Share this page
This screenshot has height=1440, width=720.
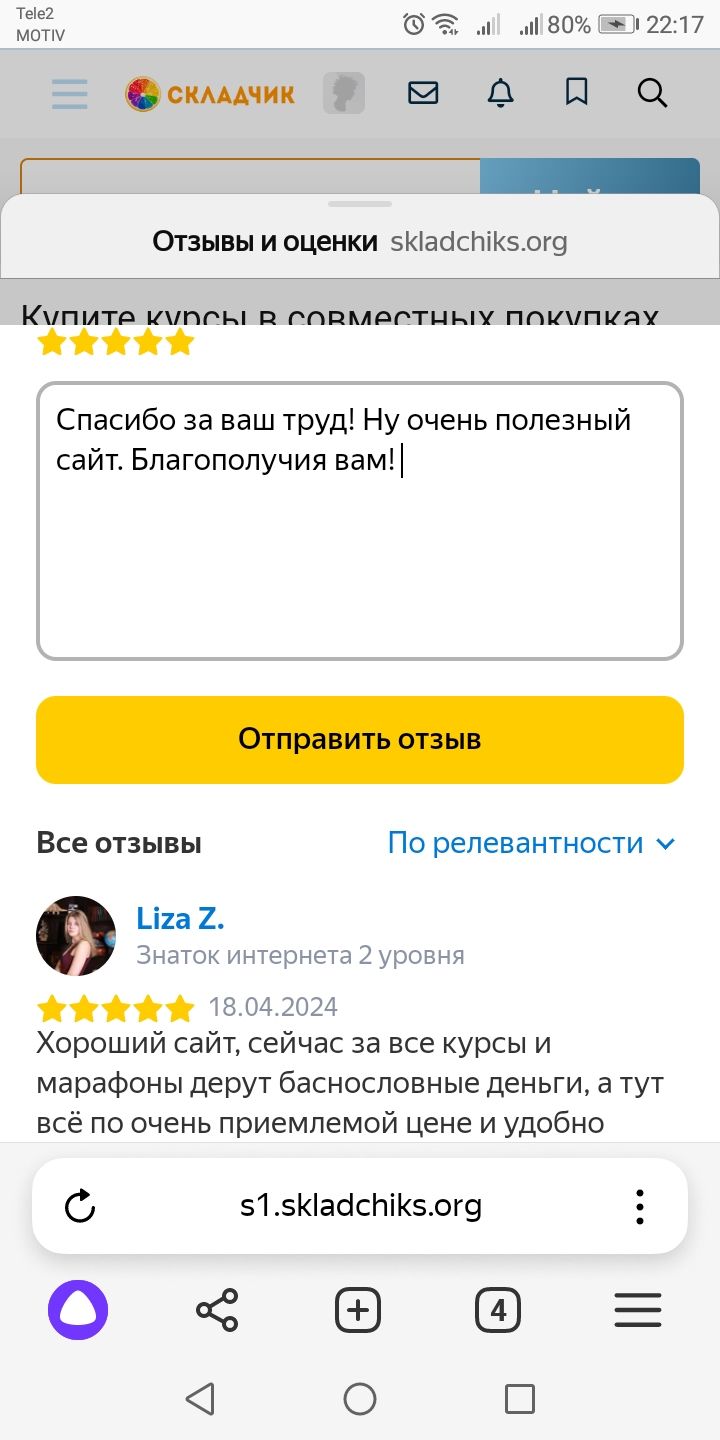coord(217,1310)
